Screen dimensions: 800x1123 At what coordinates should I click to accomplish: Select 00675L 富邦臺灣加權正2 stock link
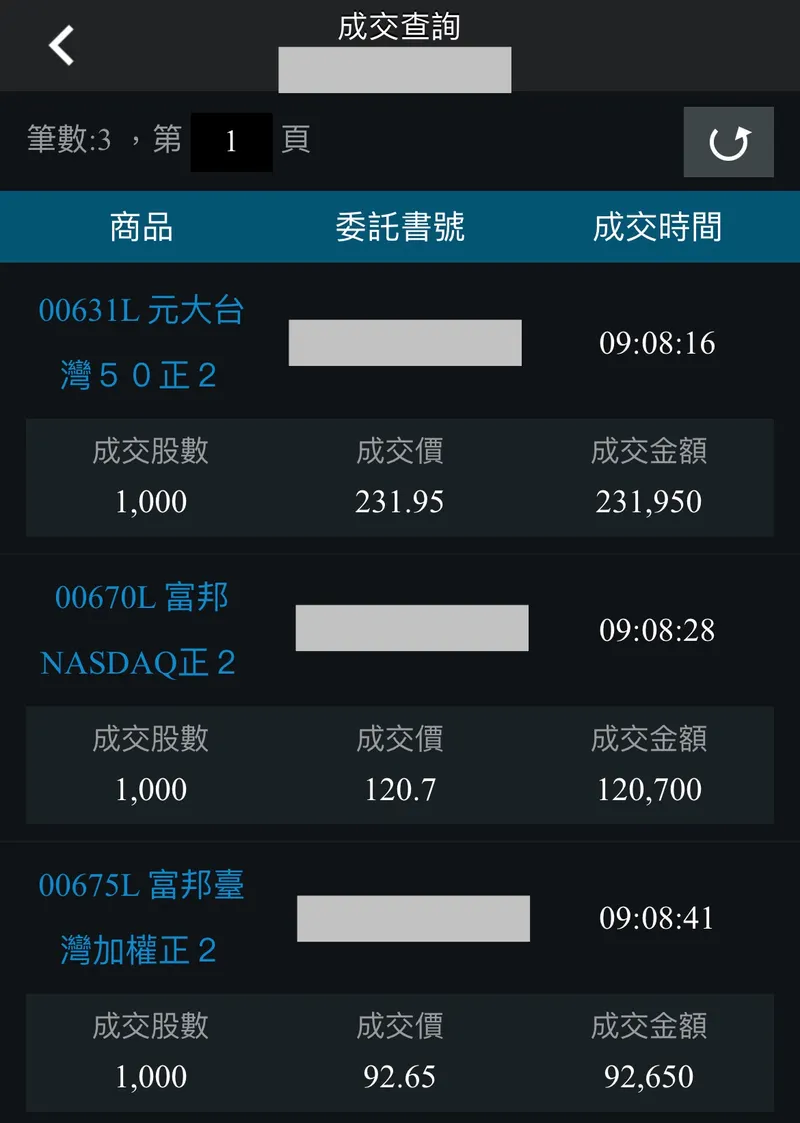[x=141, y=917]
